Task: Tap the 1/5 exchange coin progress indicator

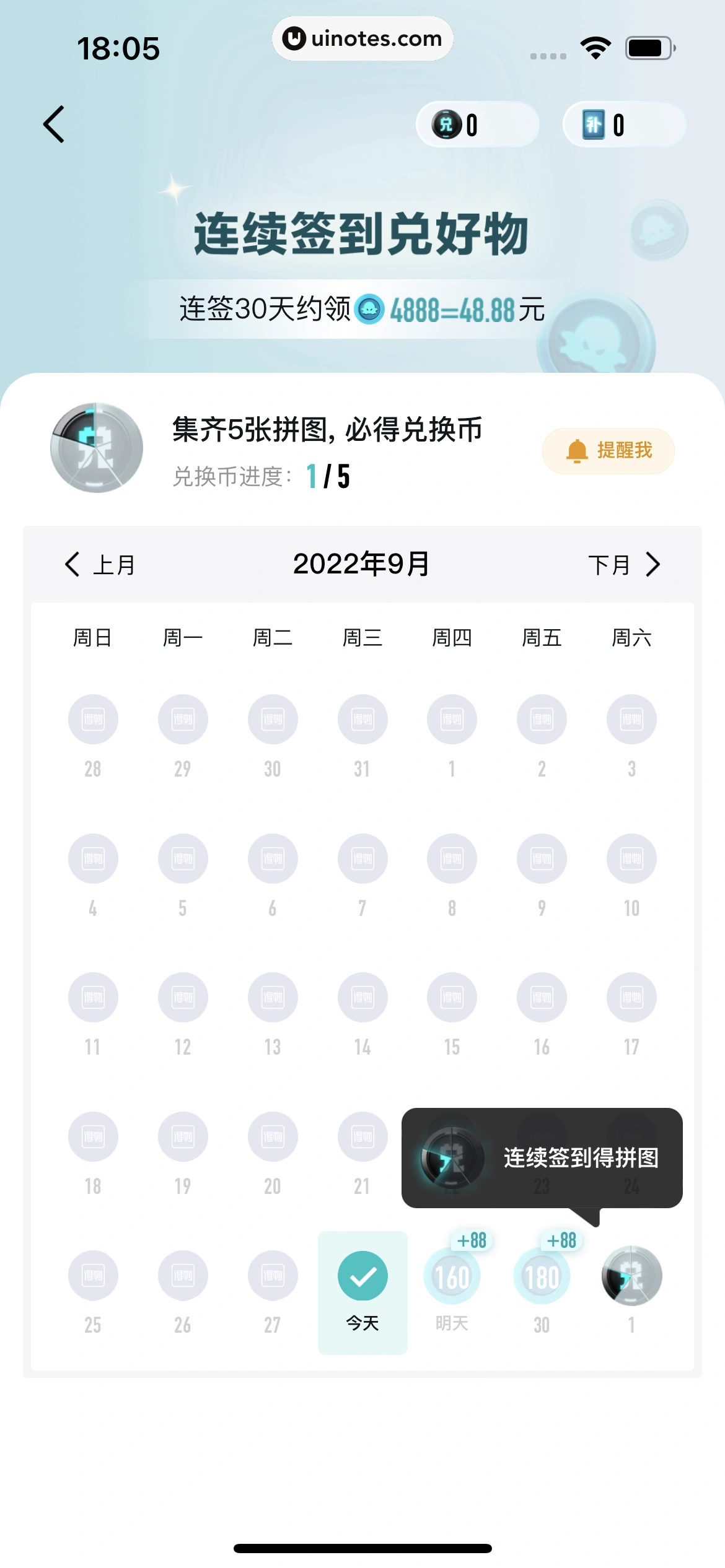Action: tap(327, 477)
